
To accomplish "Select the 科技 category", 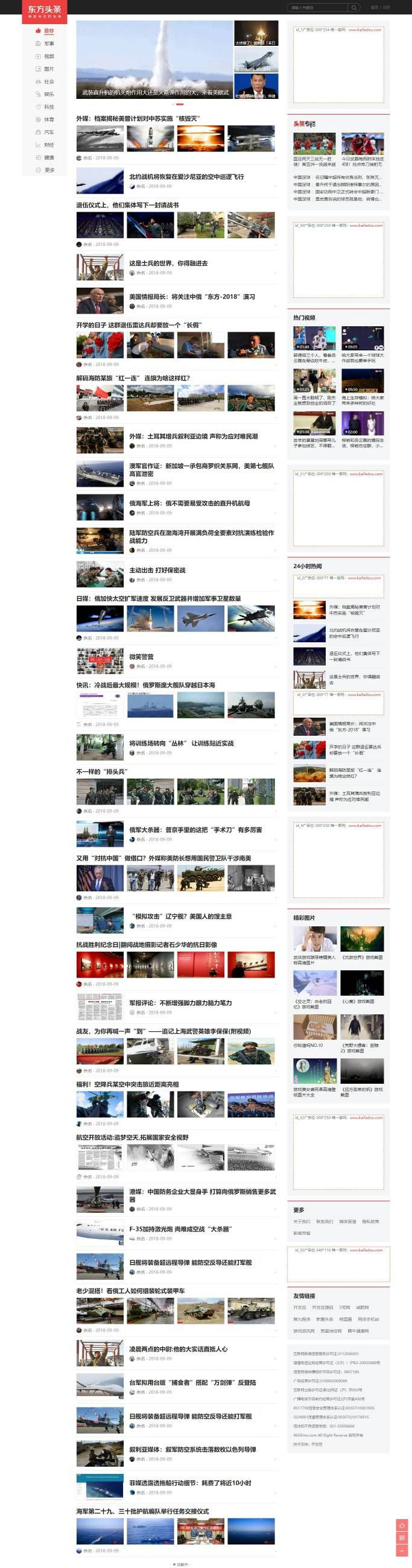I will coord(49,107).
